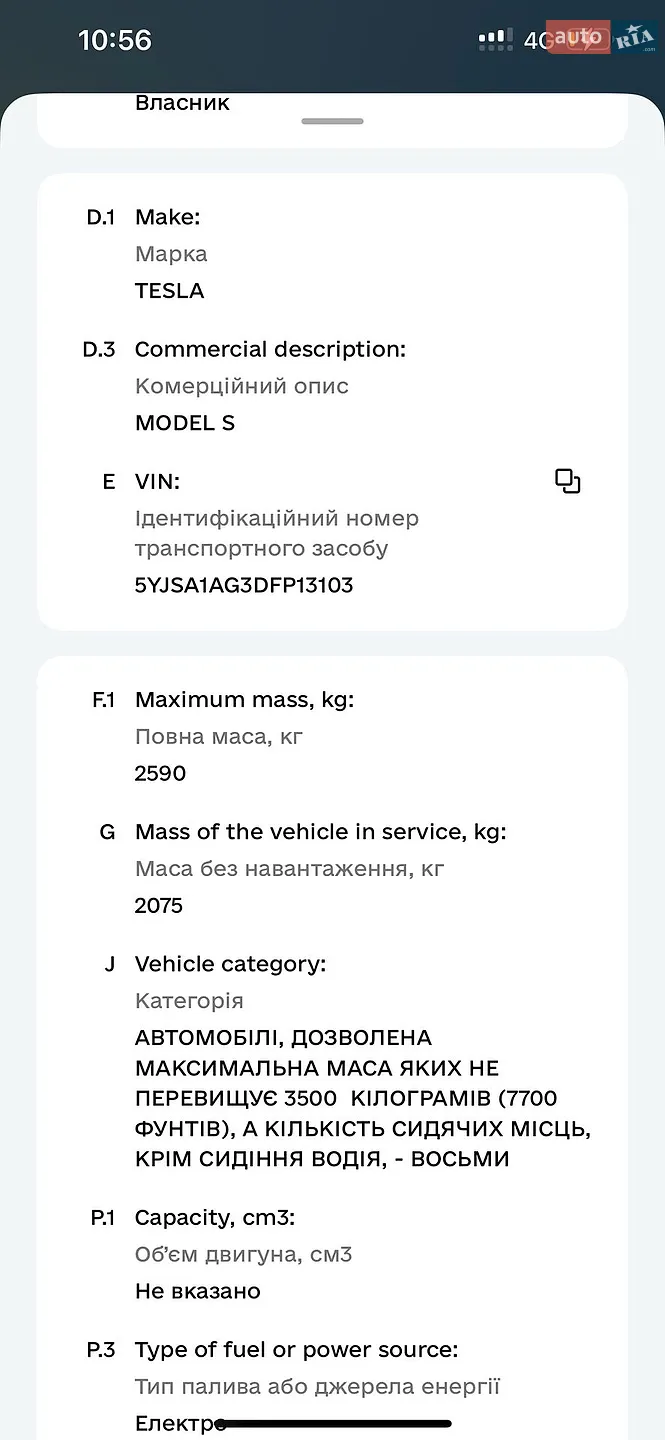Copy the VIN number
The width and height of the screenshot is (665, 1440).
pyautogui.click(x=568, y=482)
